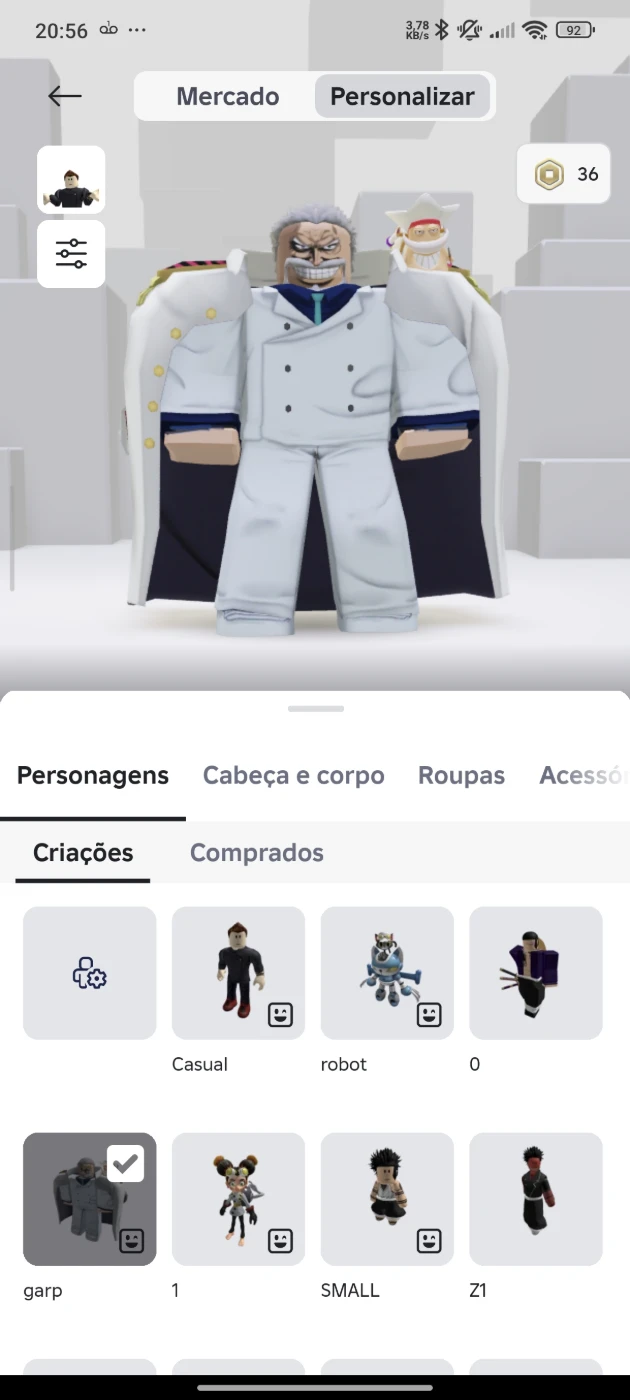Switch to the Mercado tab

(228, 97)
